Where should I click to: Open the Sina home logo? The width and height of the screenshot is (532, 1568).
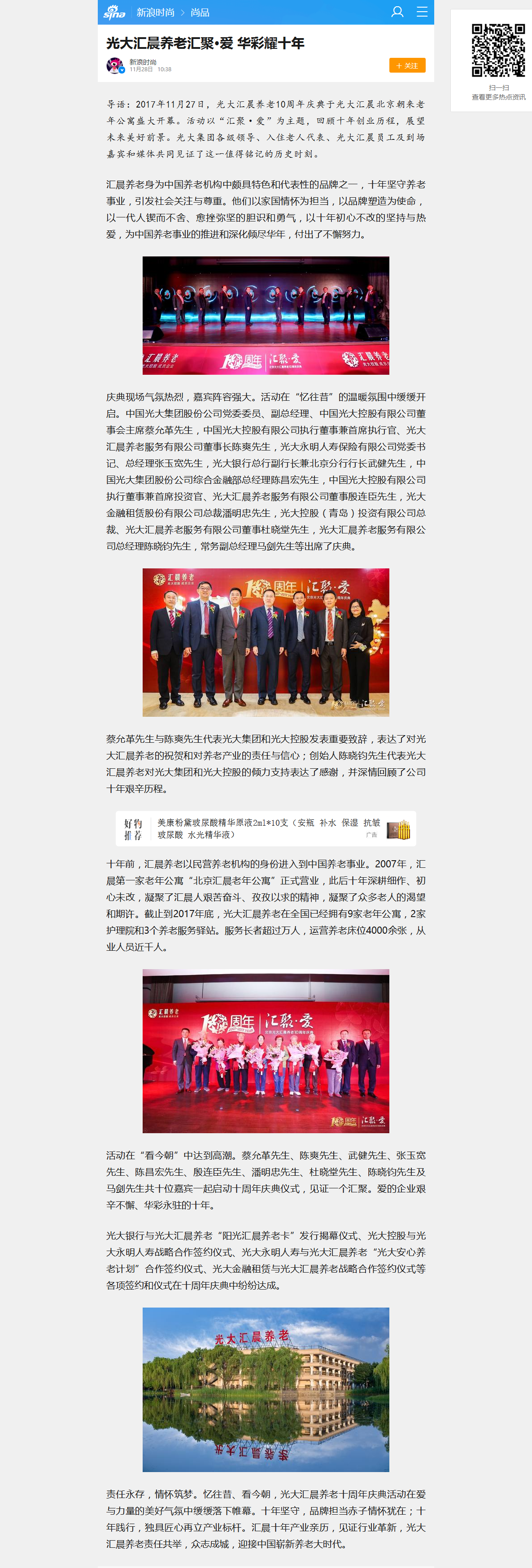click(x=114, y=12)
